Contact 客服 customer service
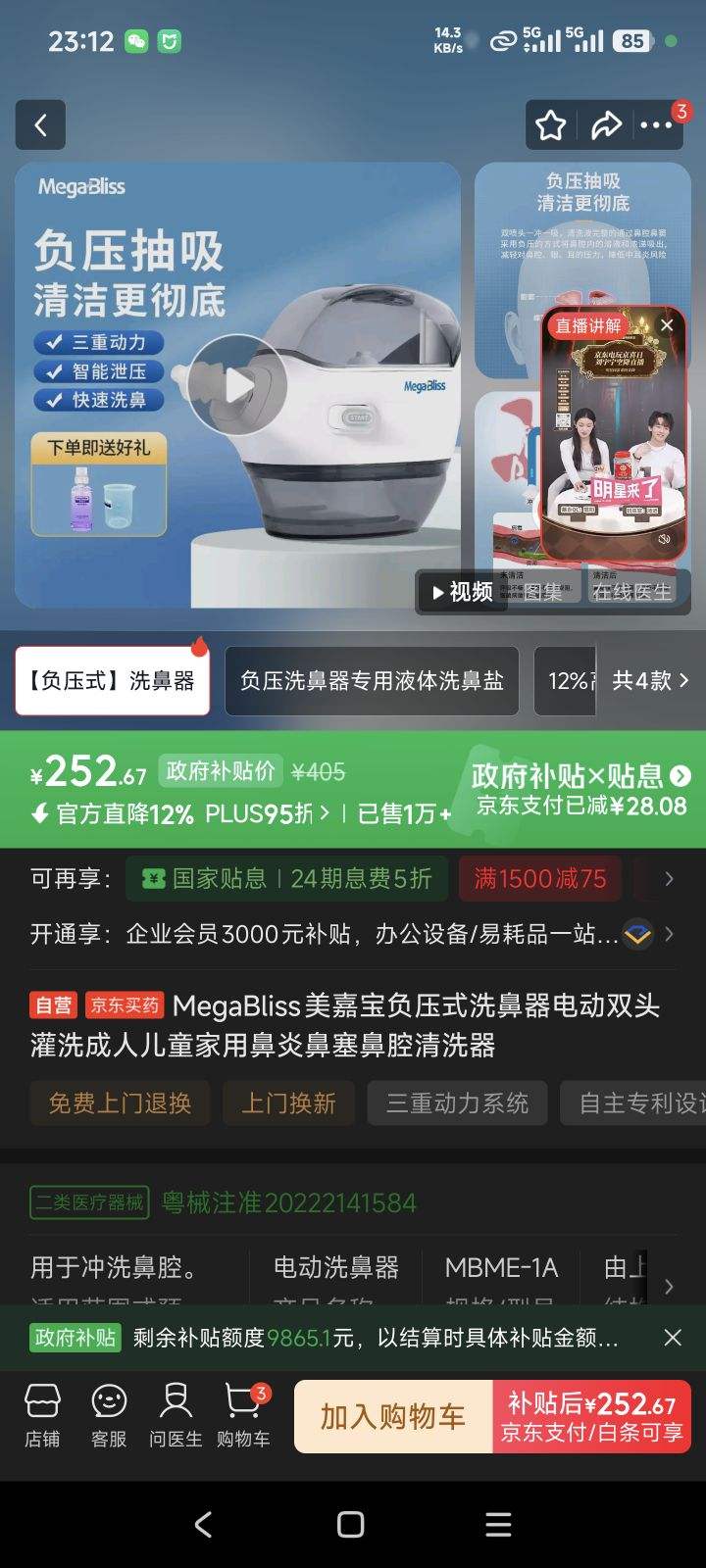The height and width of the screenshot is (1568, 706). click(x=108, y=1414)
